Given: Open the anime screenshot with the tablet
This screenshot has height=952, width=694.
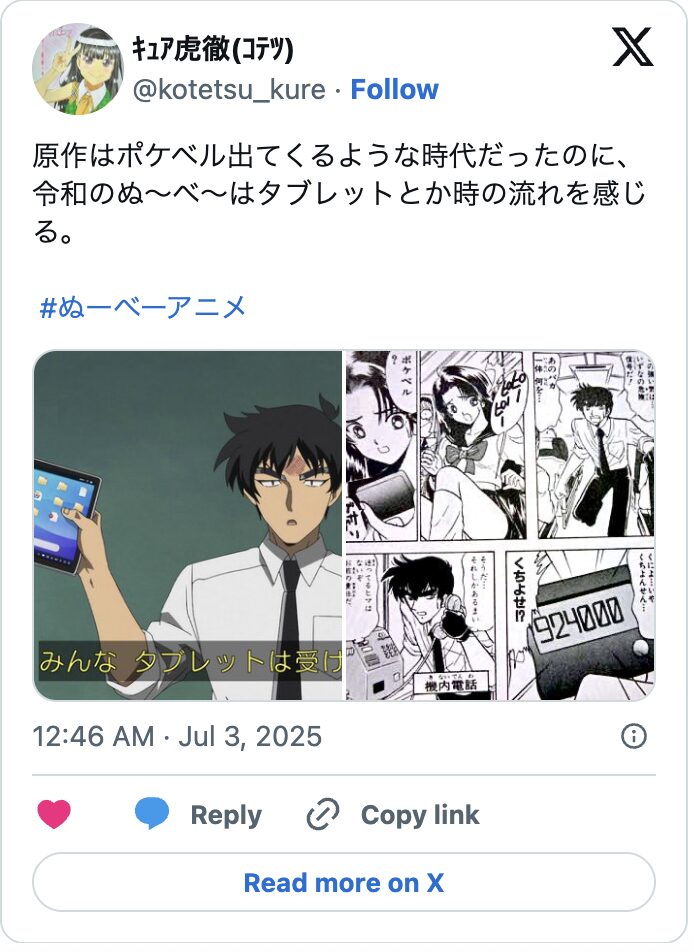Looking at the screenshot, I should pyautogui.click(x=188, y=525).
